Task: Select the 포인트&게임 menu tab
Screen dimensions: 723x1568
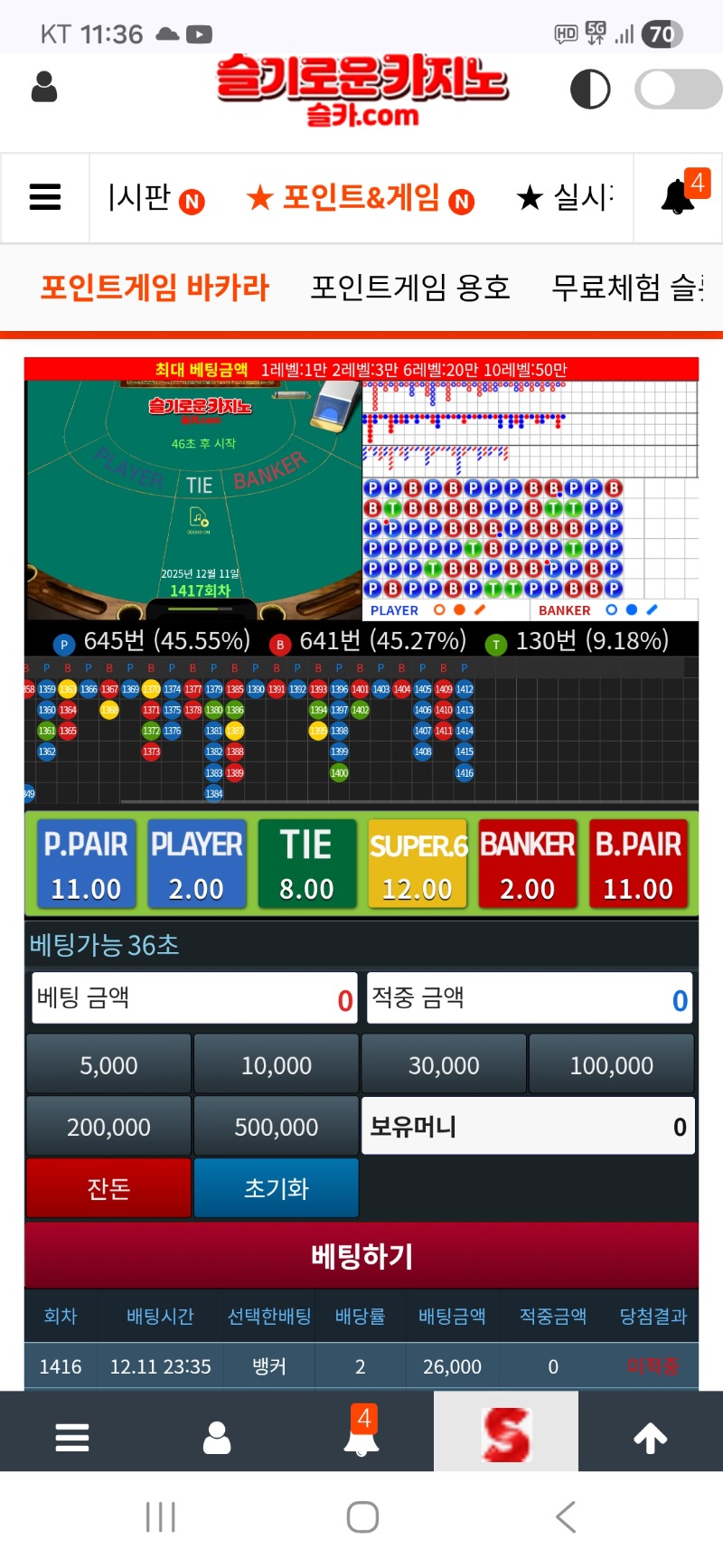Action: coord(360,198)
